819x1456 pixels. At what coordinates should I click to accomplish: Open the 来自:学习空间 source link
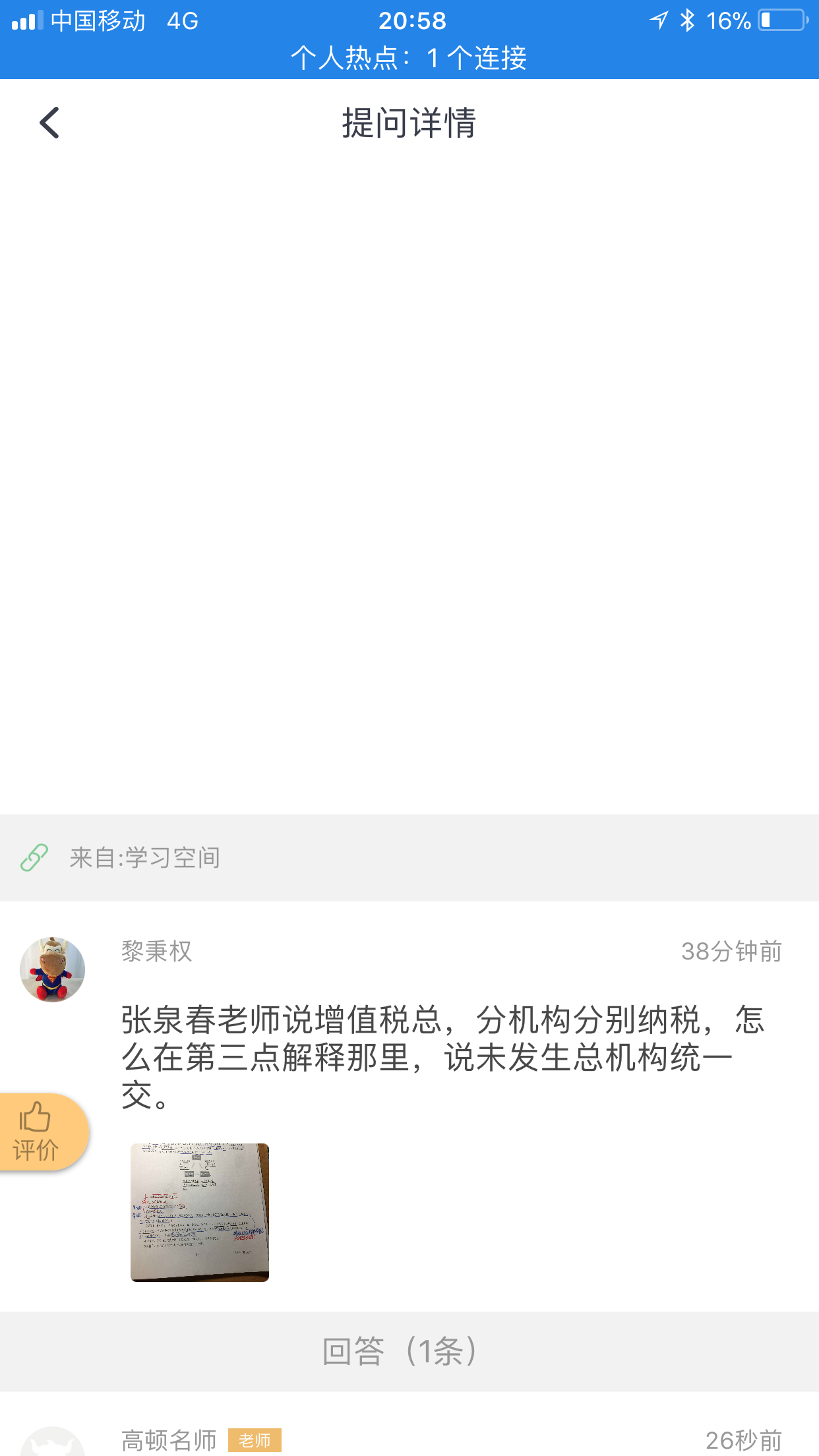144,858
